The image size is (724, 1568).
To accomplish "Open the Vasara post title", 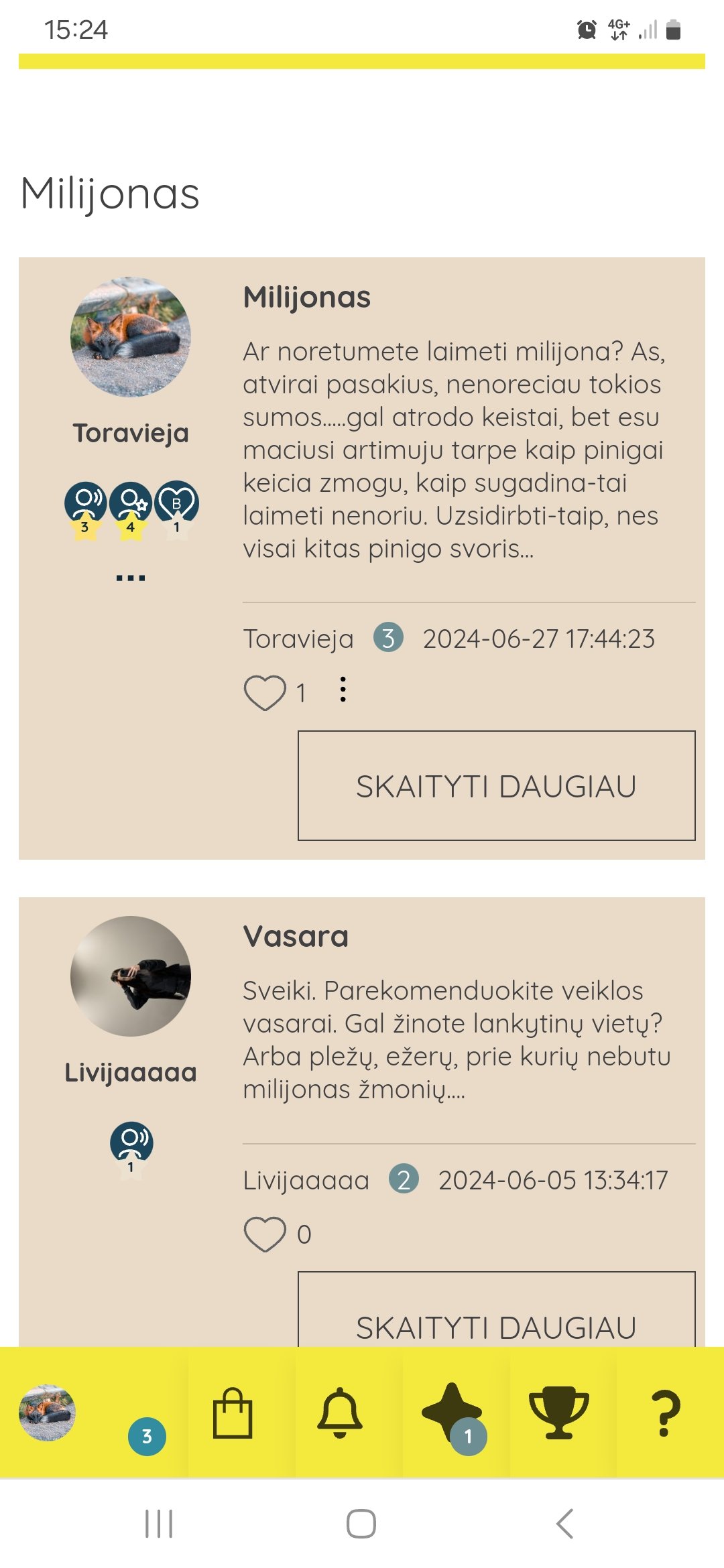I will point(296,936).
